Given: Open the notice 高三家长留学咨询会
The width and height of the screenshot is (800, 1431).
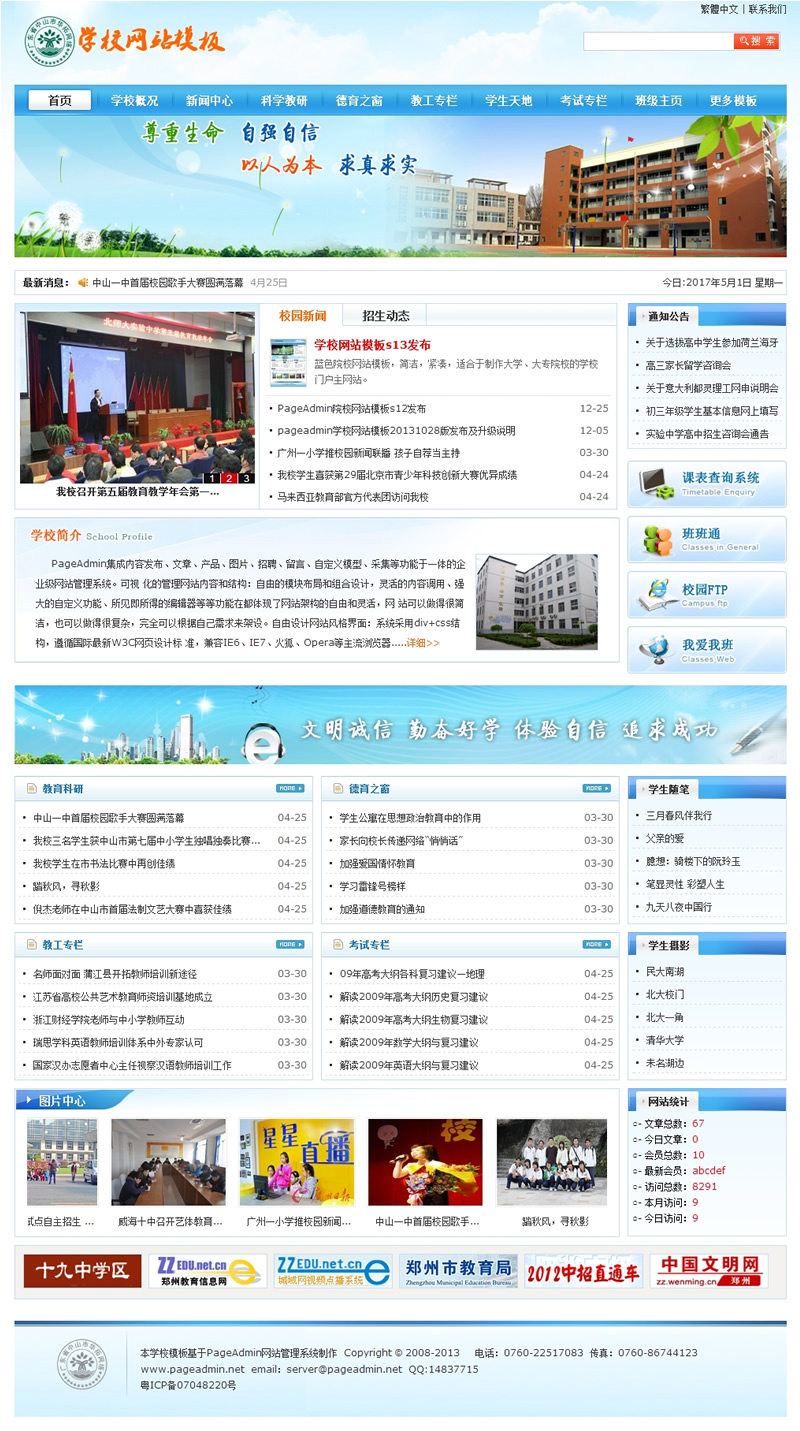Looking at the screenshot, I should click(x=688, y=365).
